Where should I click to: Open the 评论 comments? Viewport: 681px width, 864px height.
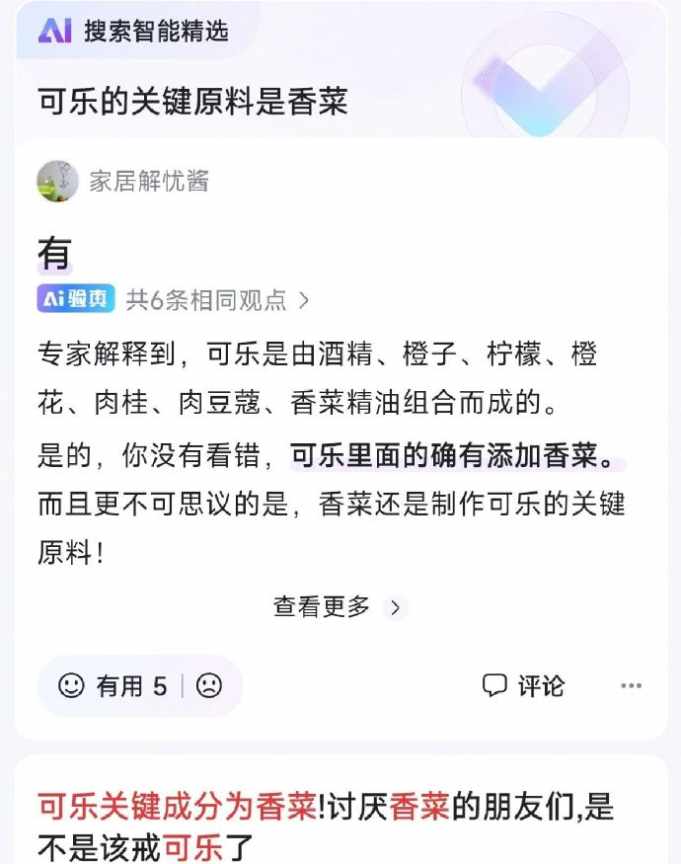[x=523, y=686]
